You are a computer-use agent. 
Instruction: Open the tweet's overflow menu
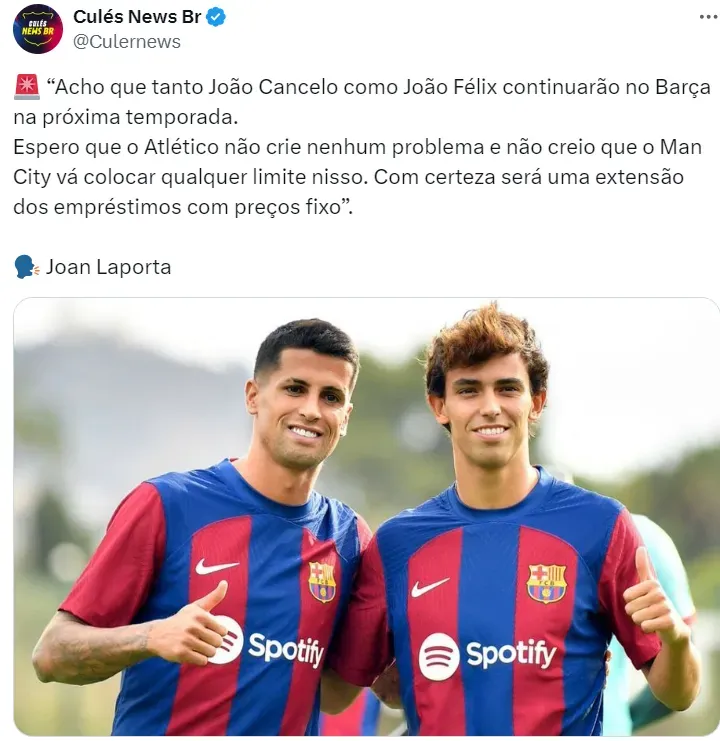pyautogui.click(x=706, y=18)
